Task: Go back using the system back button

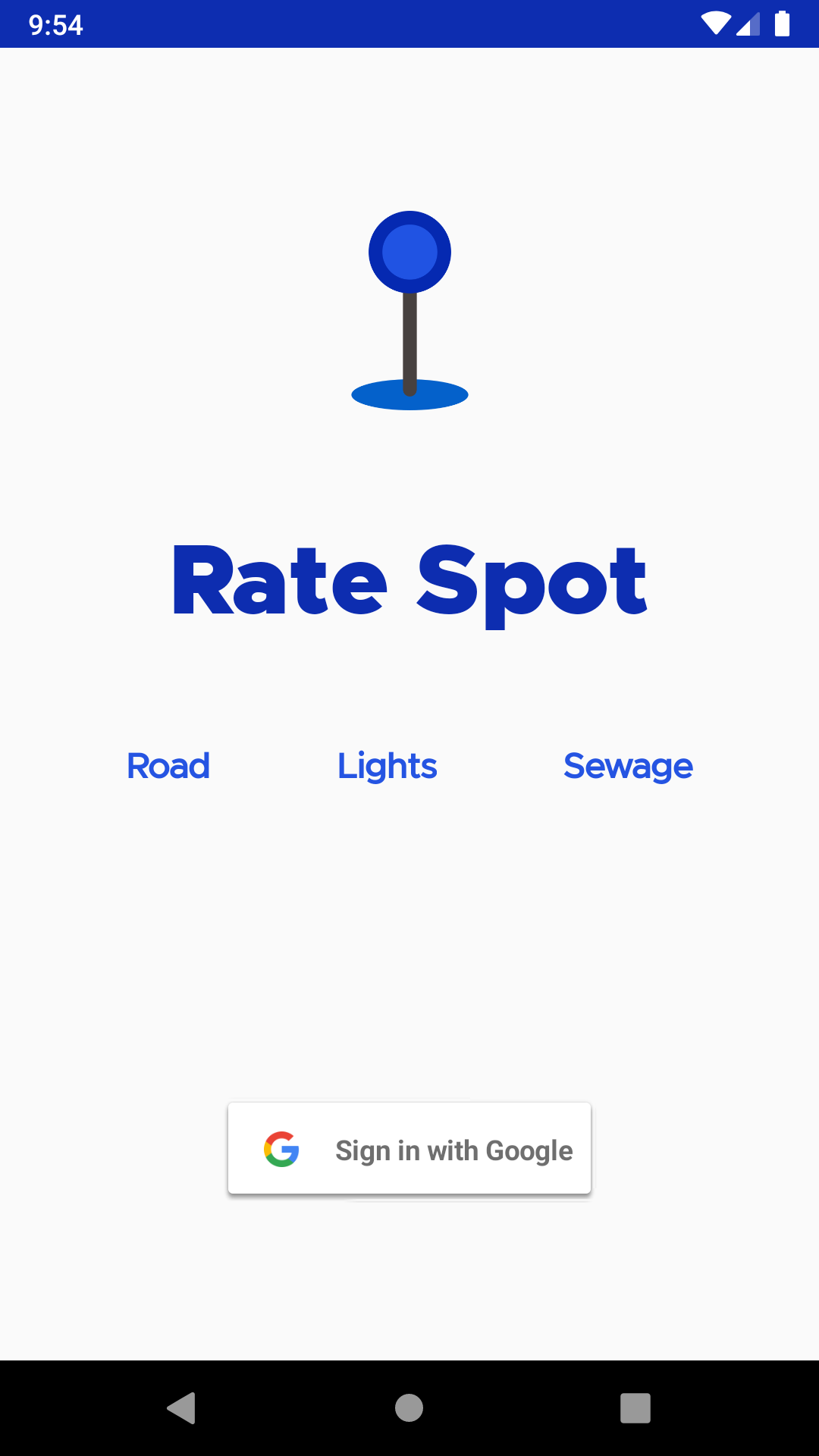Action: [182, 1408]
